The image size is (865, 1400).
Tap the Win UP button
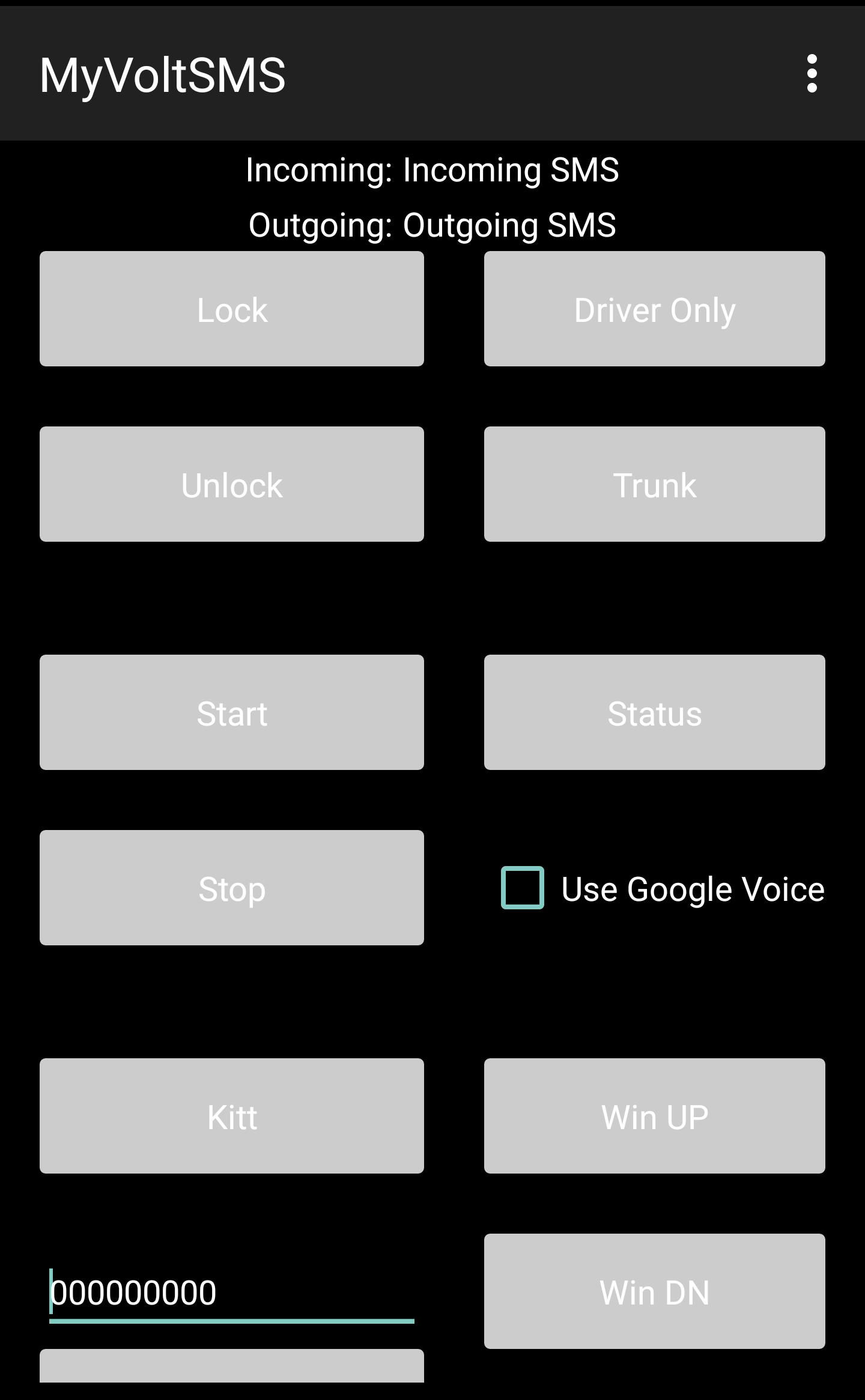point(654,1116)
